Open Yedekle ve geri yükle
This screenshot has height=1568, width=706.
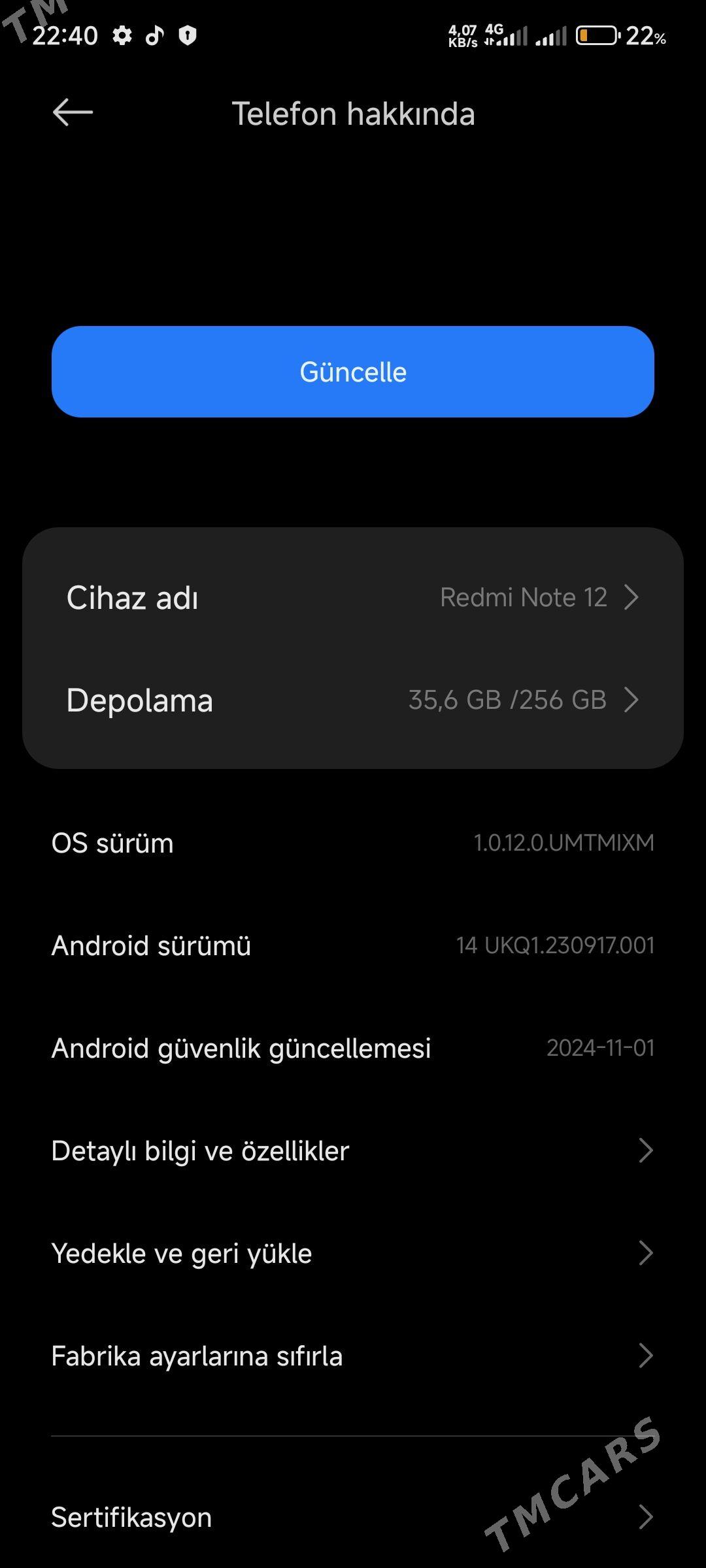[353, 1252]
